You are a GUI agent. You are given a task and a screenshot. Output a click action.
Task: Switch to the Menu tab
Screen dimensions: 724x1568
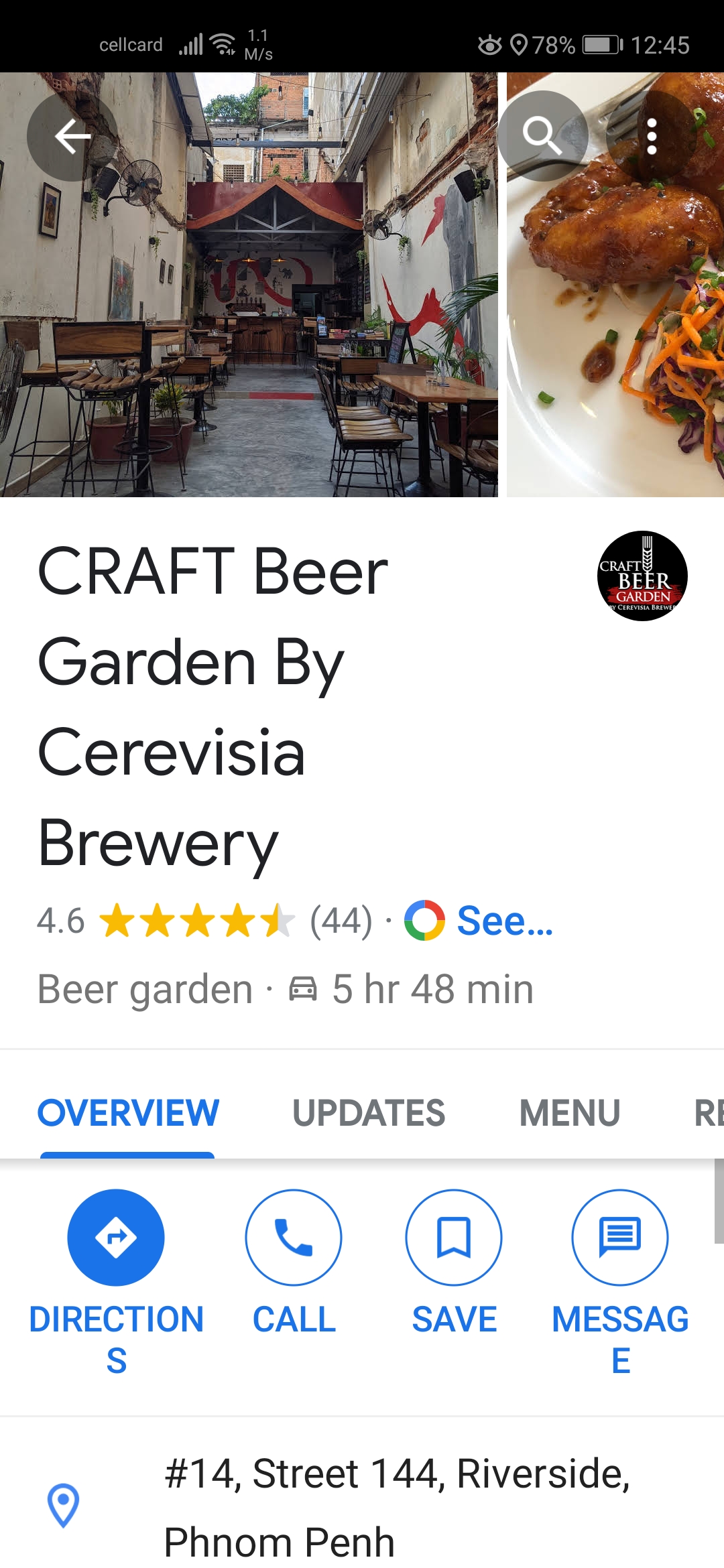pos(569,1113)
